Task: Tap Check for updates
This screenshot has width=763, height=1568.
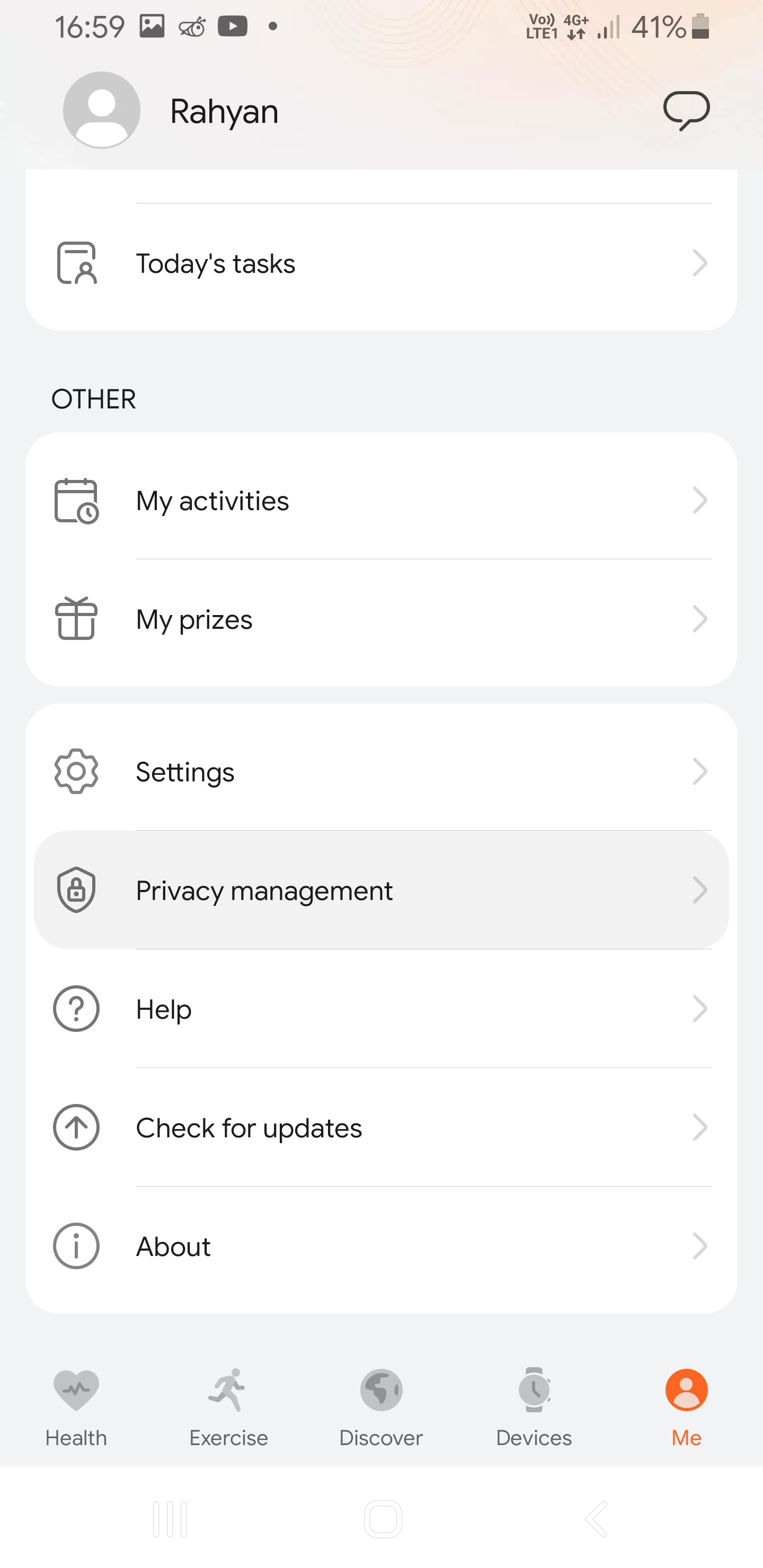Action: 381,1128
